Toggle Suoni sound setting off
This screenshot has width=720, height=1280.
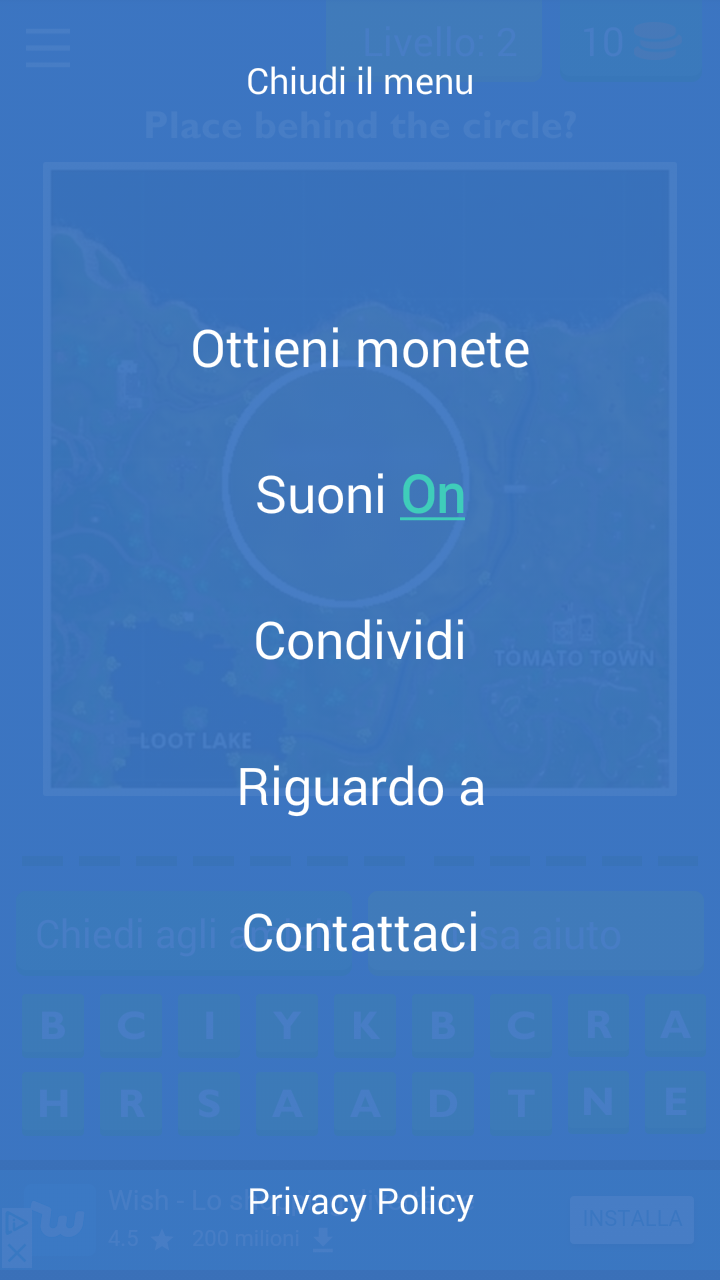point(432,495)
